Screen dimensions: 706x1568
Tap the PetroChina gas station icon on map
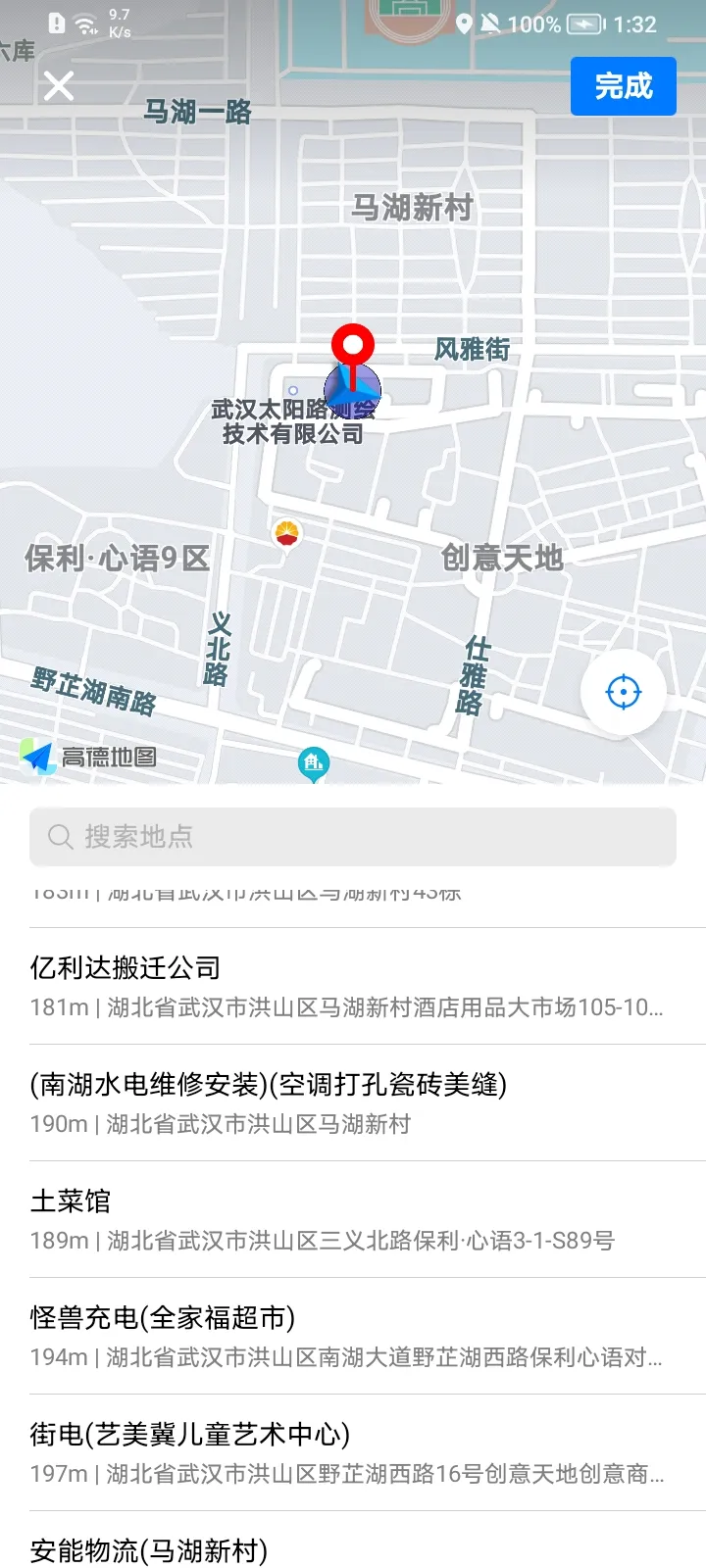[286, 530]
